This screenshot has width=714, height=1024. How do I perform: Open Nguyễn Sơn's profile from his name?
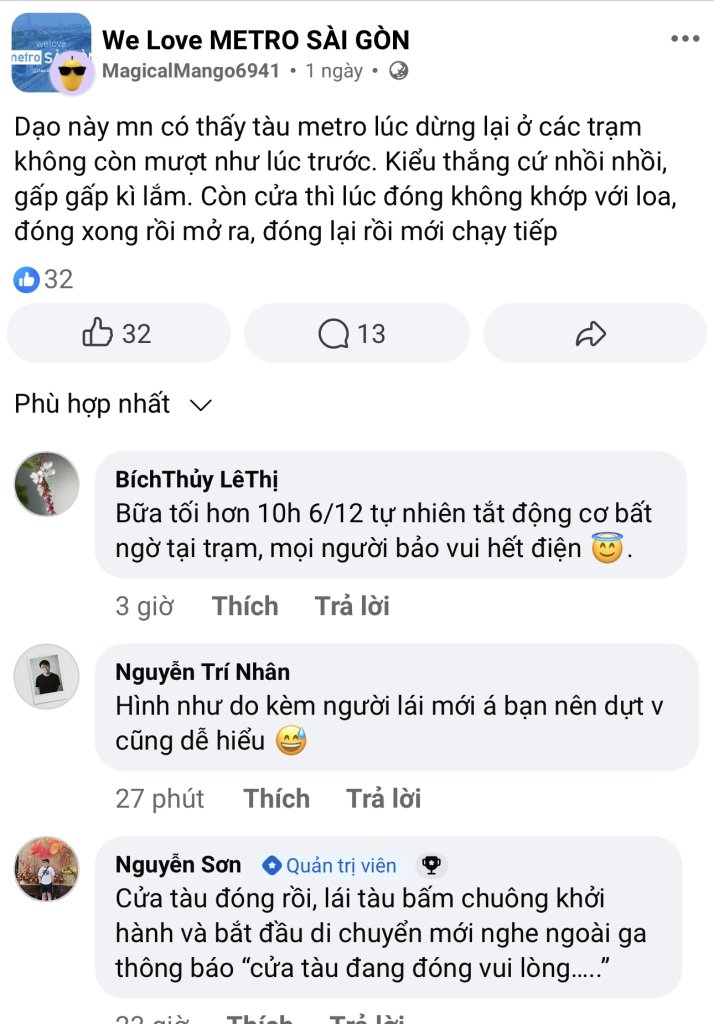coord(178,865)
